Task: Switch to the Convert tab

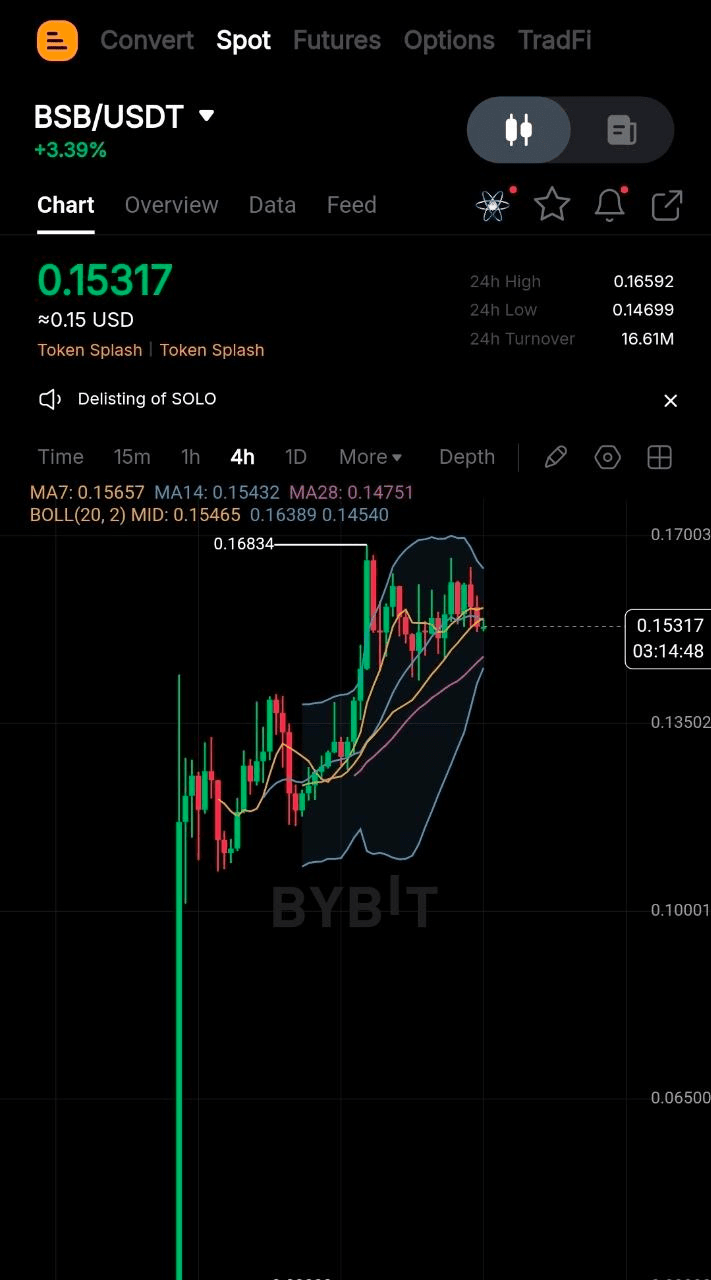Action: tap(147, 40)
